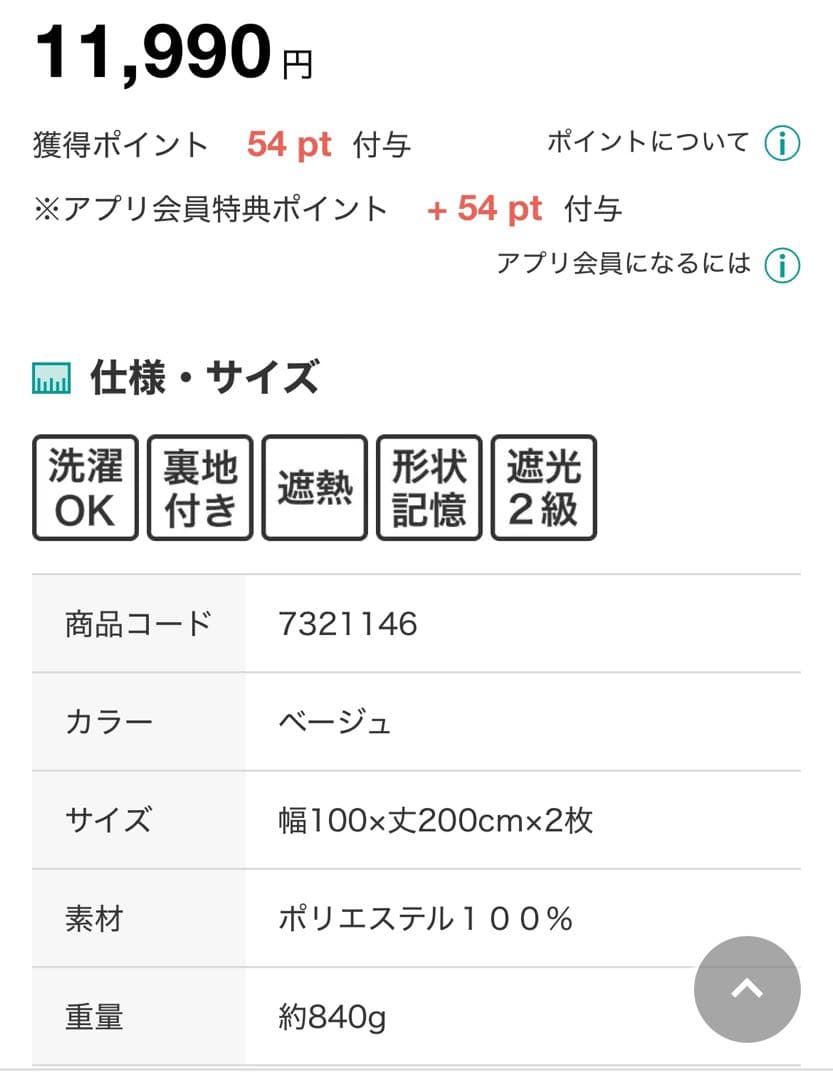Select the 裏地付き lined badge icon
This screenshot has width=833, height=1080.
pos(200,487)
